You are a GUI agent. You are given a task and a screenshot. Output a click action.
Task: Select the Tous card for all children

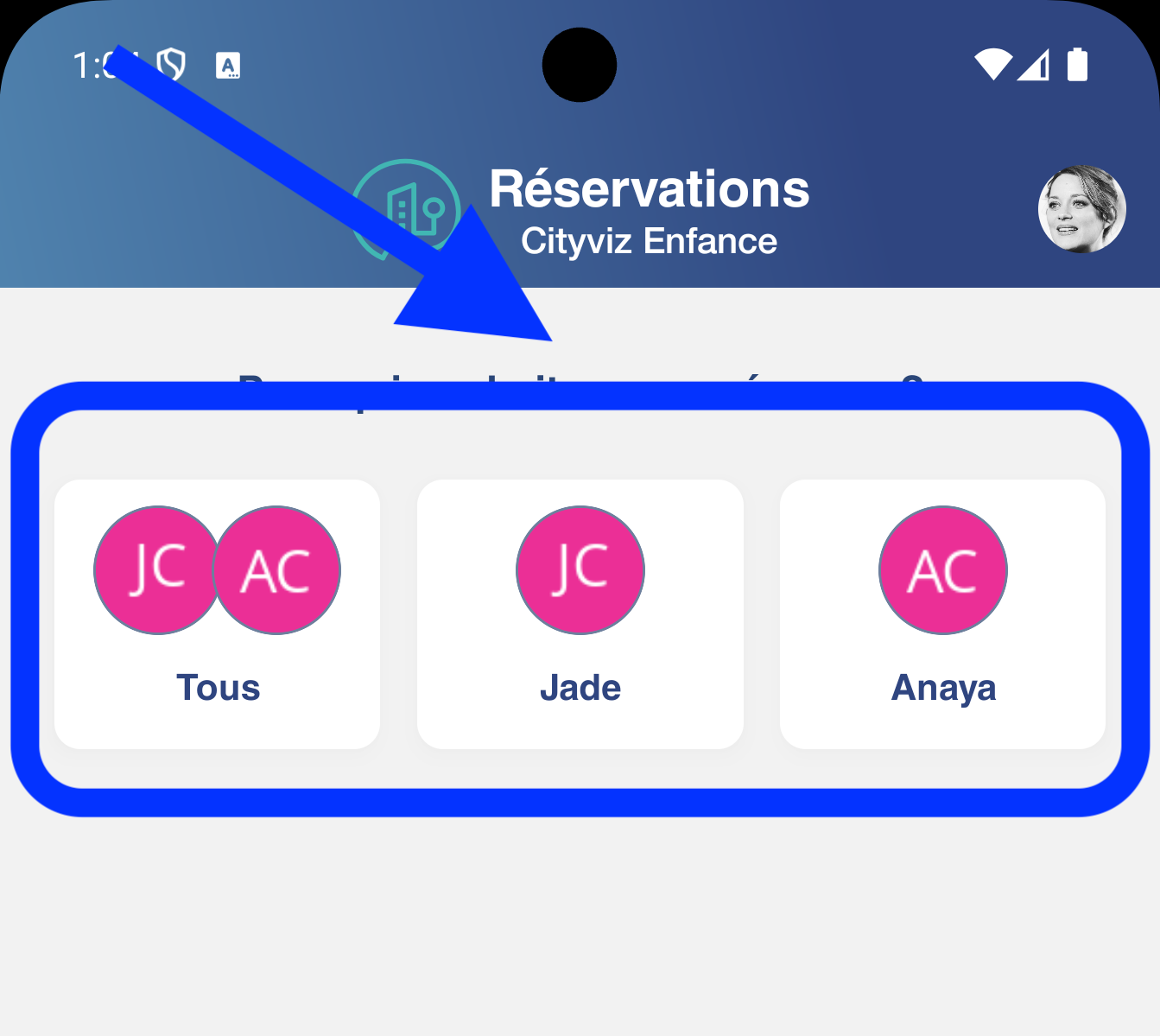point(217,613)
